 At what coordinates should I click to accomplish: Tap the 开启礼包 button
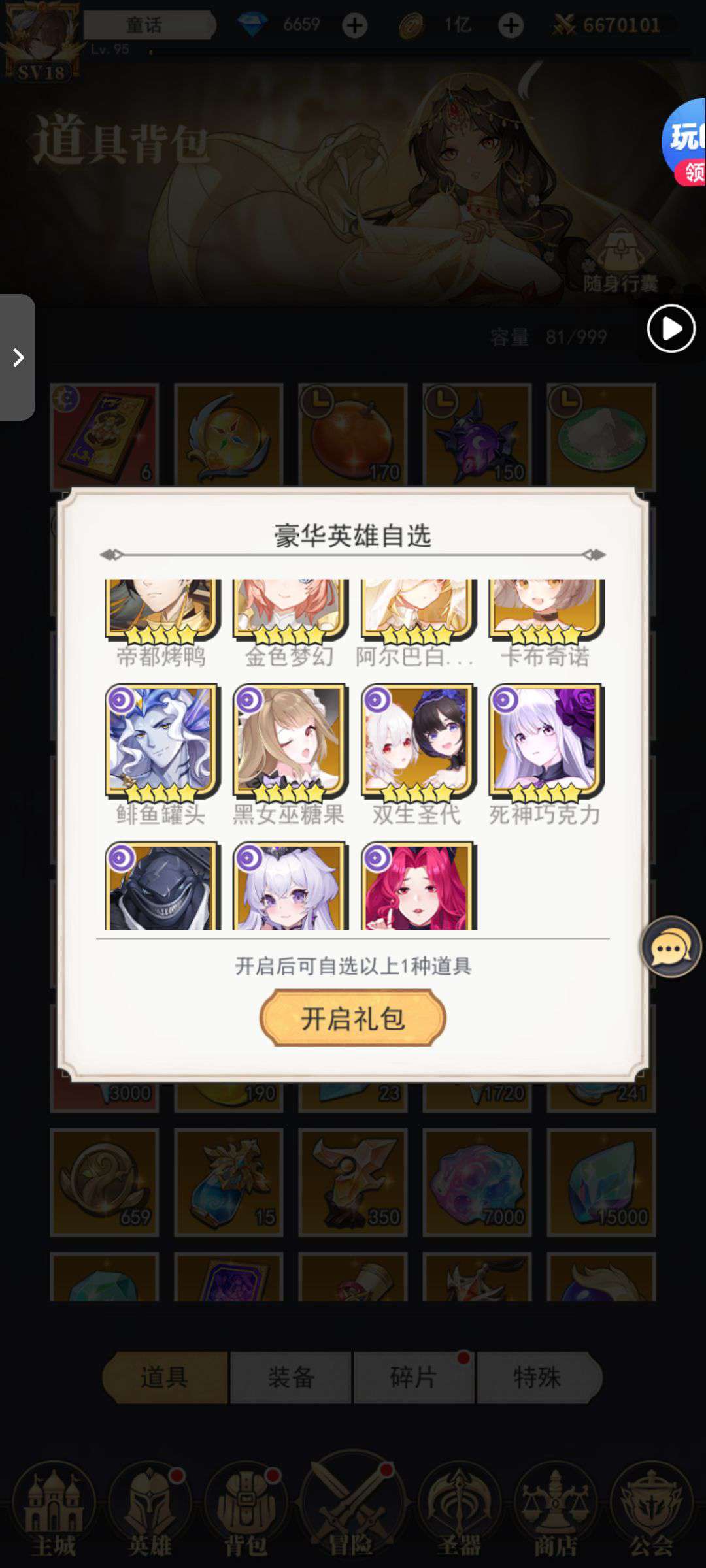coord(353,1018)
